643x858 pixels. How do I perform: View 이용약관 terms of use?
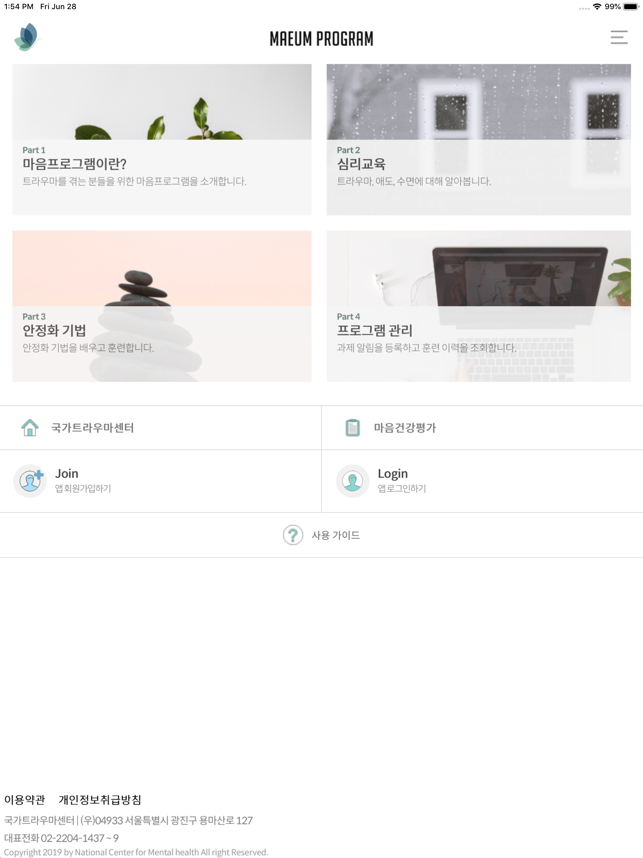[x=25, y=800]
